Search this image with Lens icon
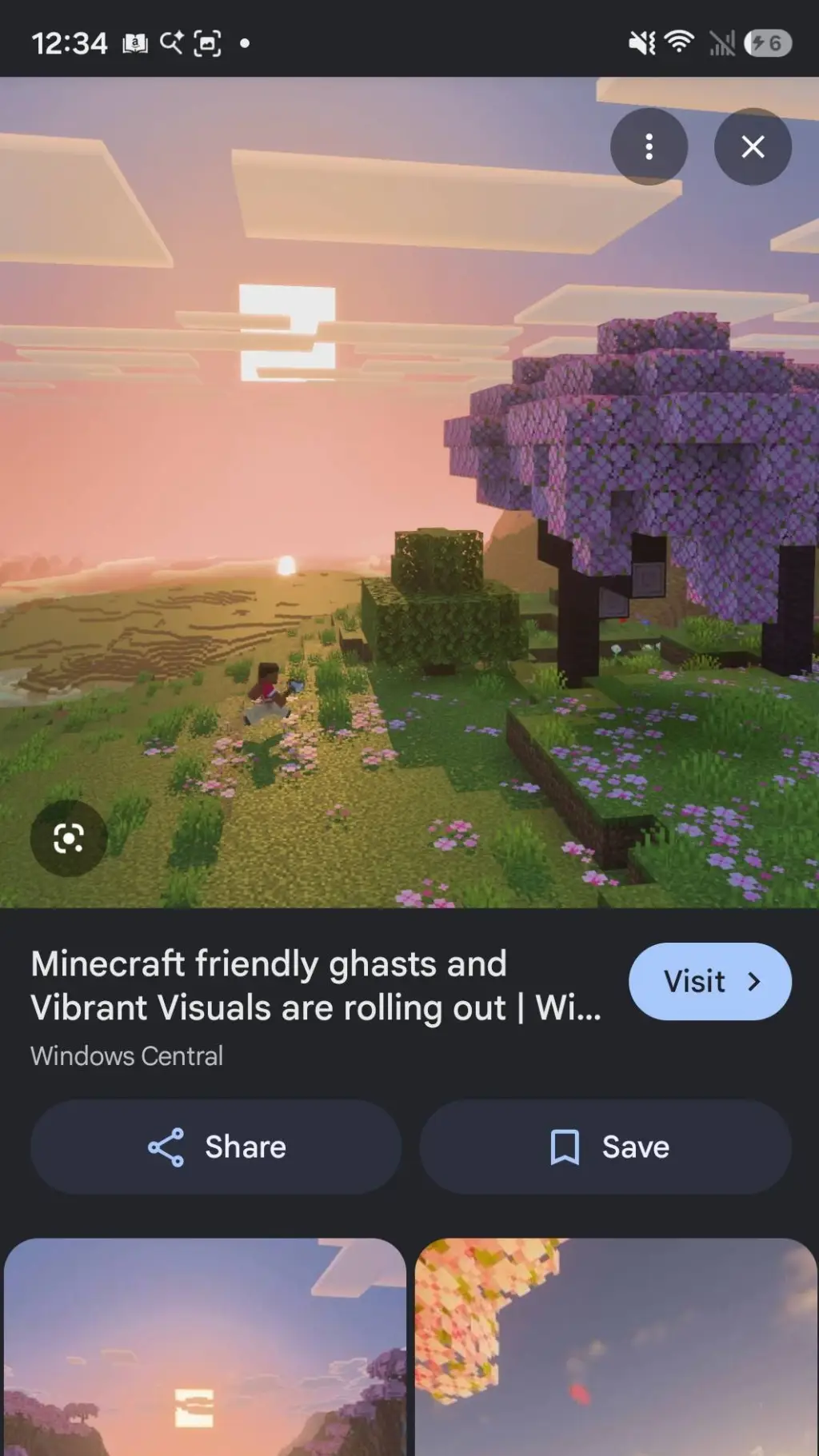This screenshot has height=1456, width=819. [69, 838]
